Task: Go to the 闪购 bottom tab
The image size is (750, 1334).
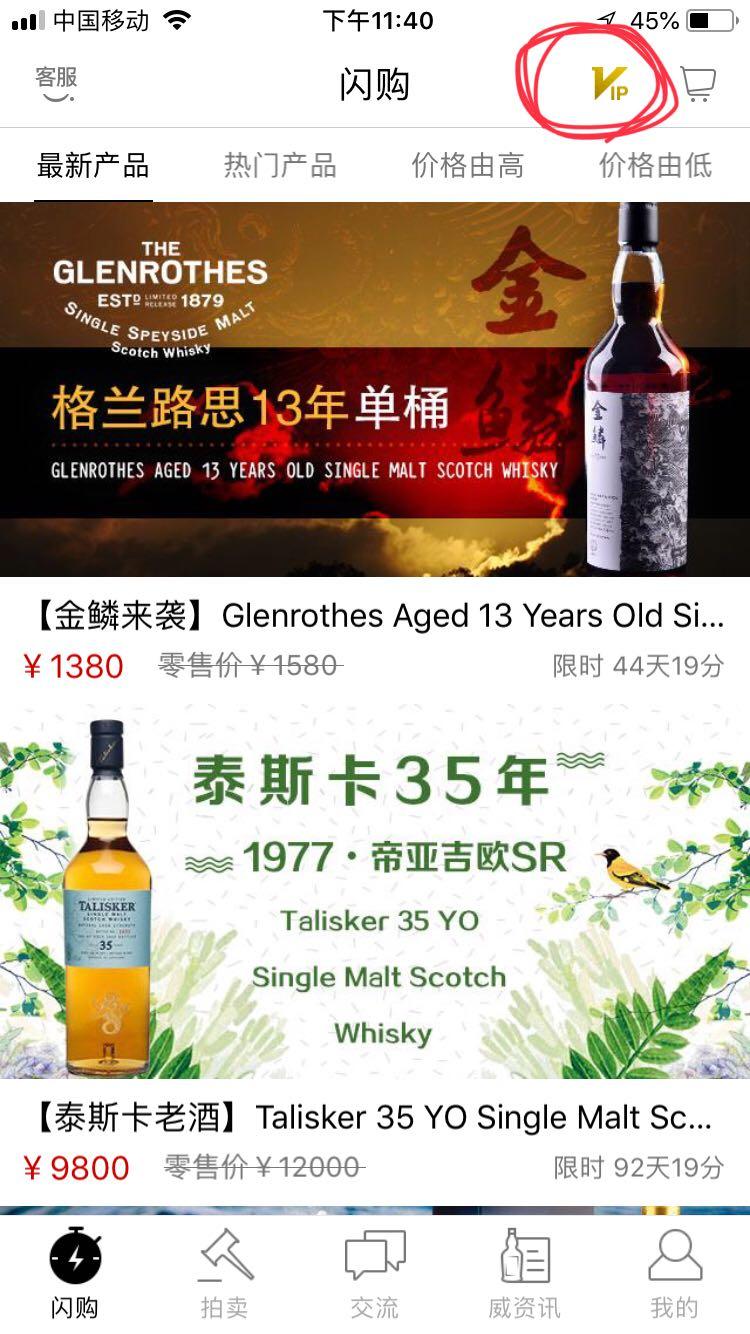Action: (75, 1272)
